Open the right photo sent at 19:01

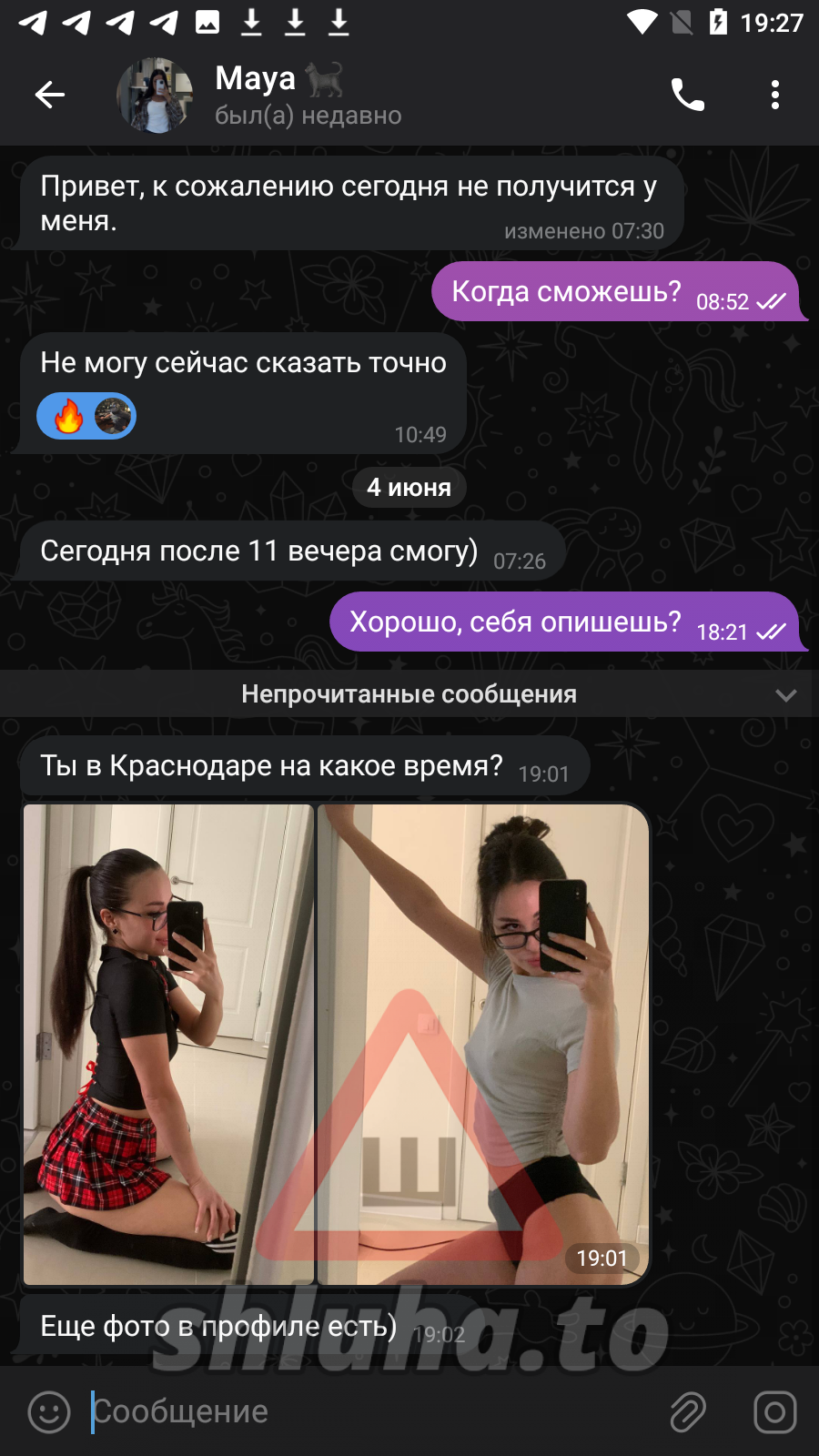coord(482,1044)
